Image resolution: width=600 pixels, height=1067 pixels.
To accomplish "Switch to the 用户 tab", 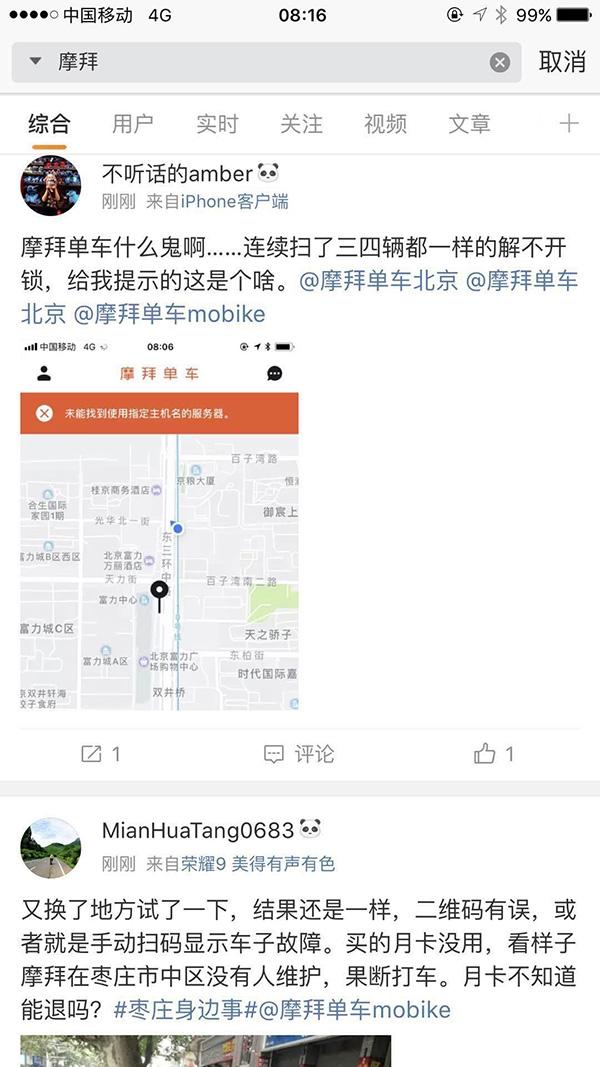I will tap(133, 124).
